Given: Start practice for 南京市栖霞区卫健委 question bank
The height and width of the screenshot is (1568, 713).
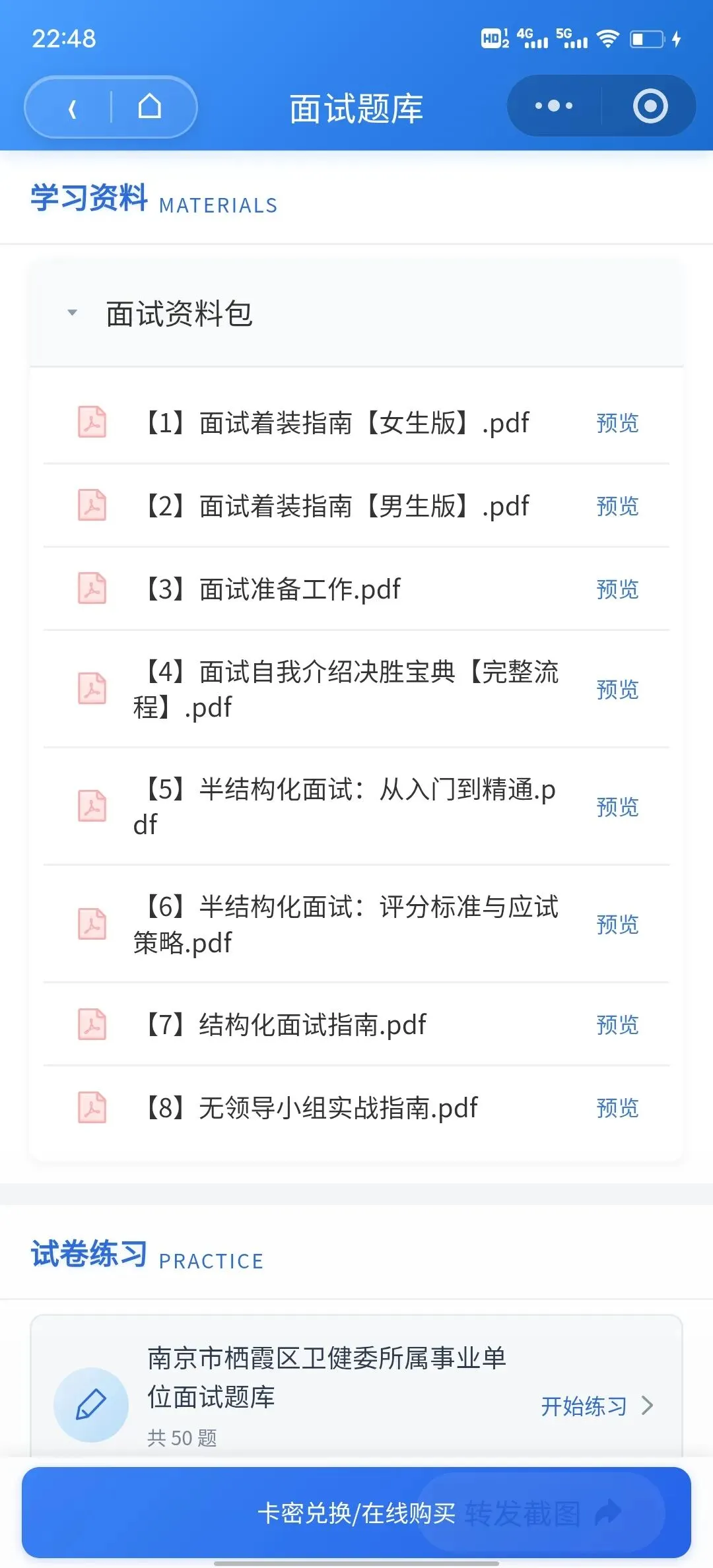Looking at the screenshot, I should tap(597, 1406).
